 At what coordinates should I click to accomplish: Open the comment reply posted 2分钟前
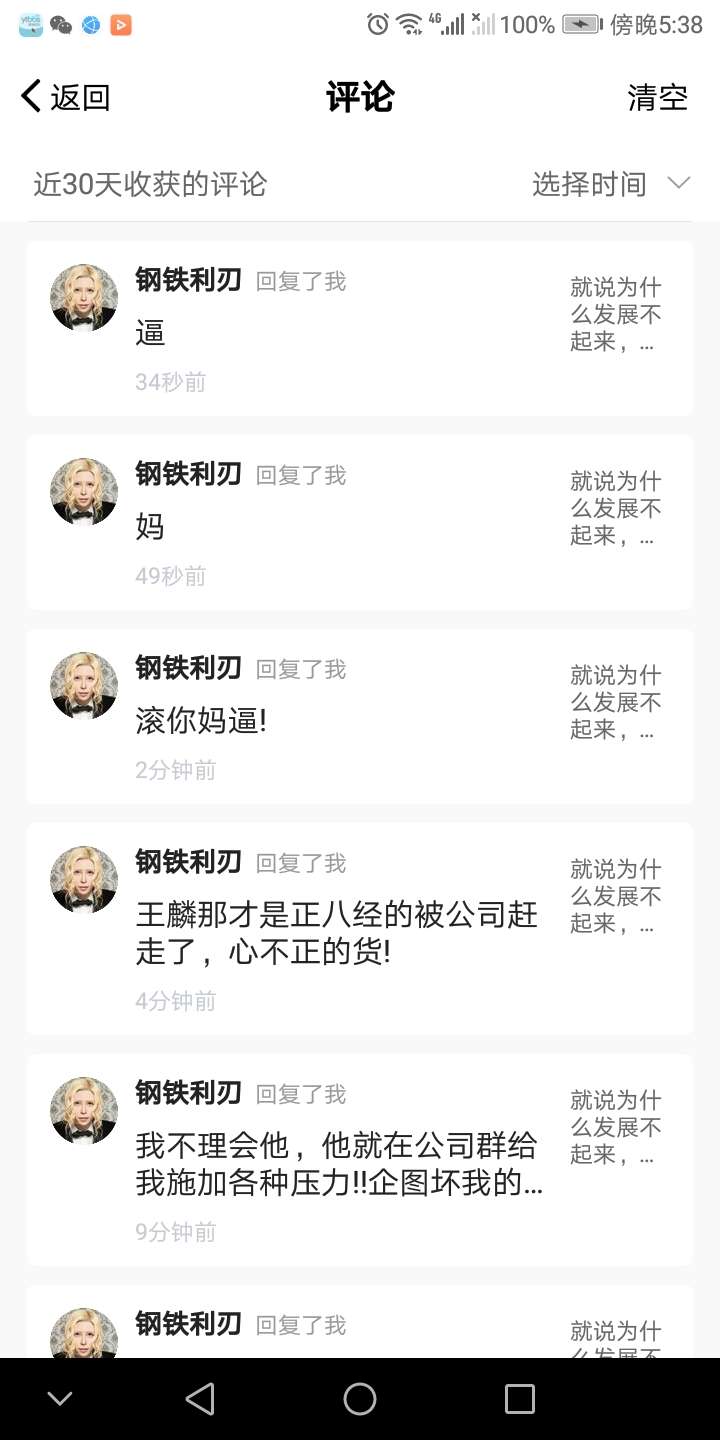[340, 720]
